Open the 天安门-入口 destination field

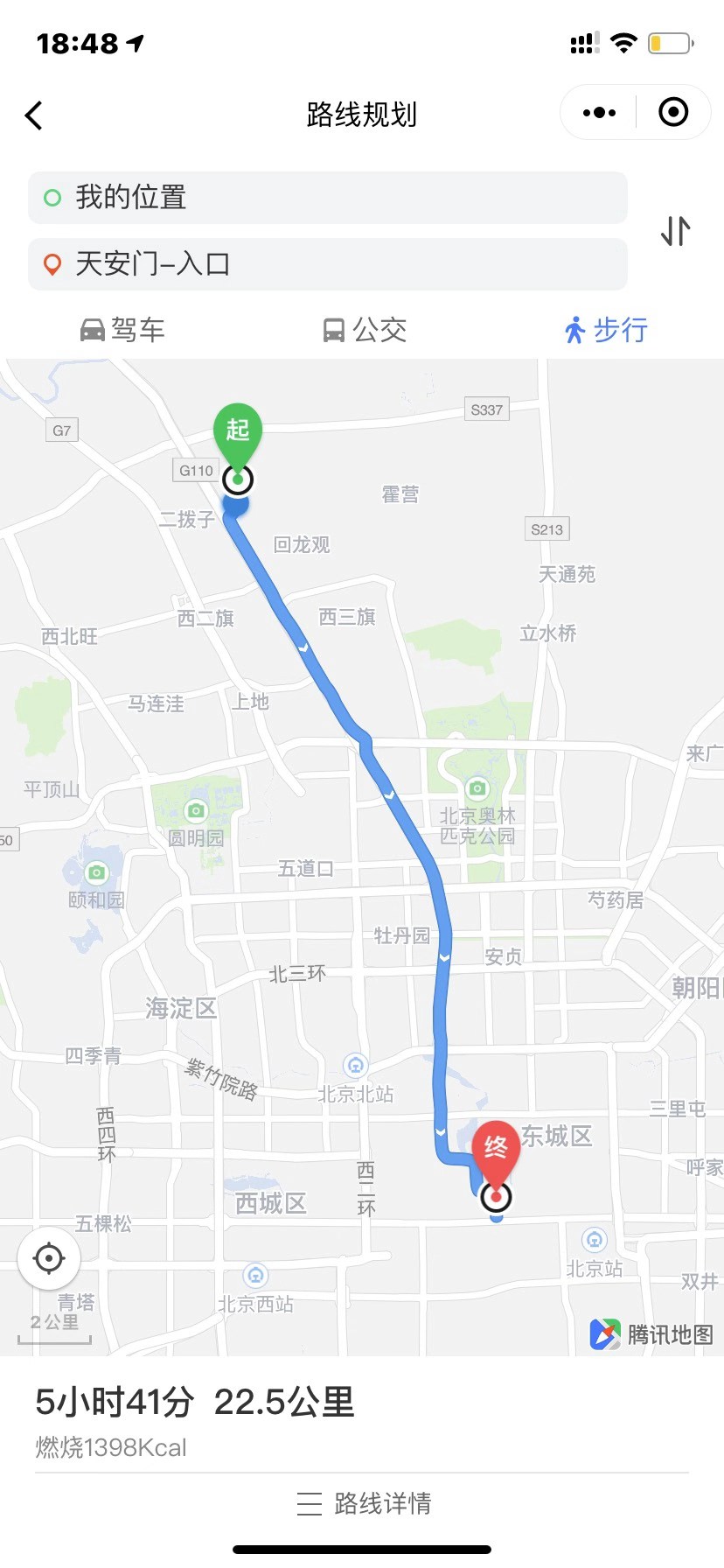pyautogui.click(x=327, y=263)
